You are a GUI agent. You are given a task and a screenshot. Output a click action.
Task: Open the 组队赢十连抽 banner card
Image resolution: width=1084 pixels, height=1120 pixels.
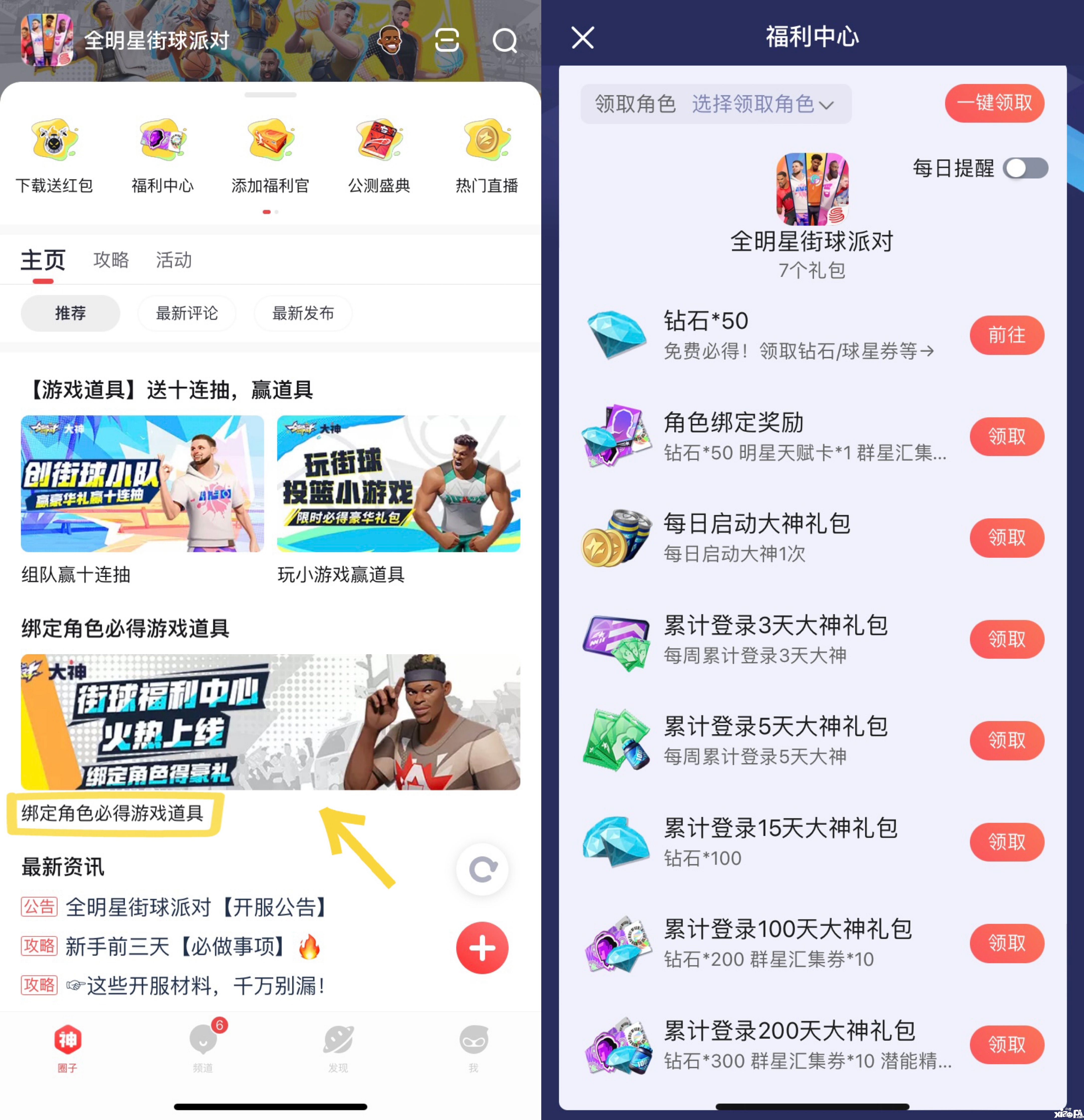pos(142,483)
